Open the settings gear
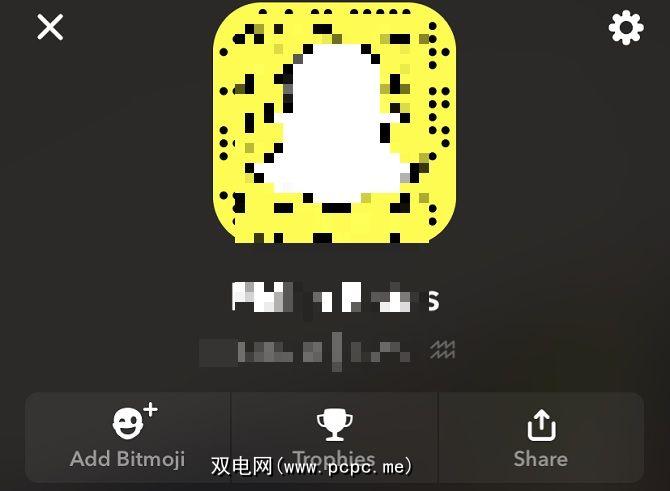Viewport: 670px width, 491px height. (x=626, y=27)
